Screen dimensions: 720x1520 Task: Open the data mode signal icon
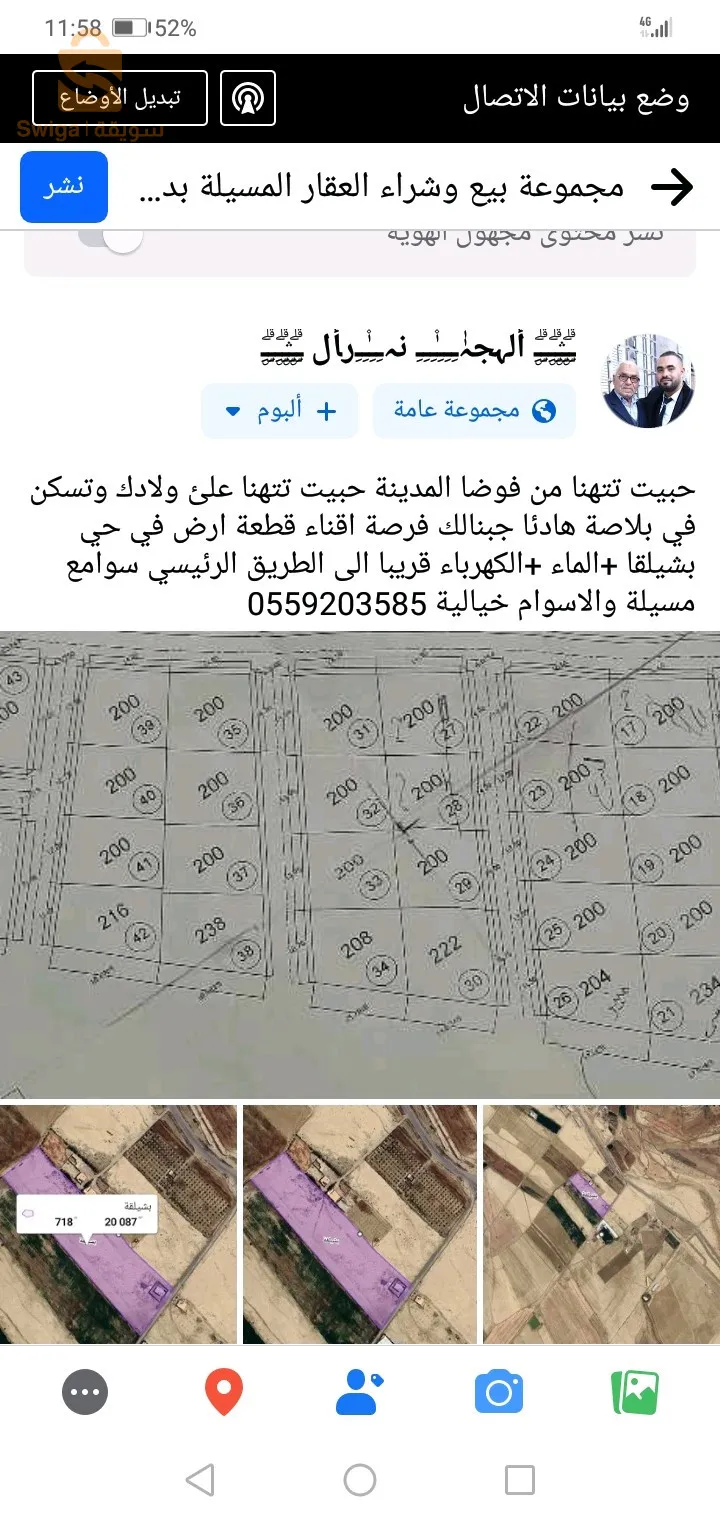(247, 98)
